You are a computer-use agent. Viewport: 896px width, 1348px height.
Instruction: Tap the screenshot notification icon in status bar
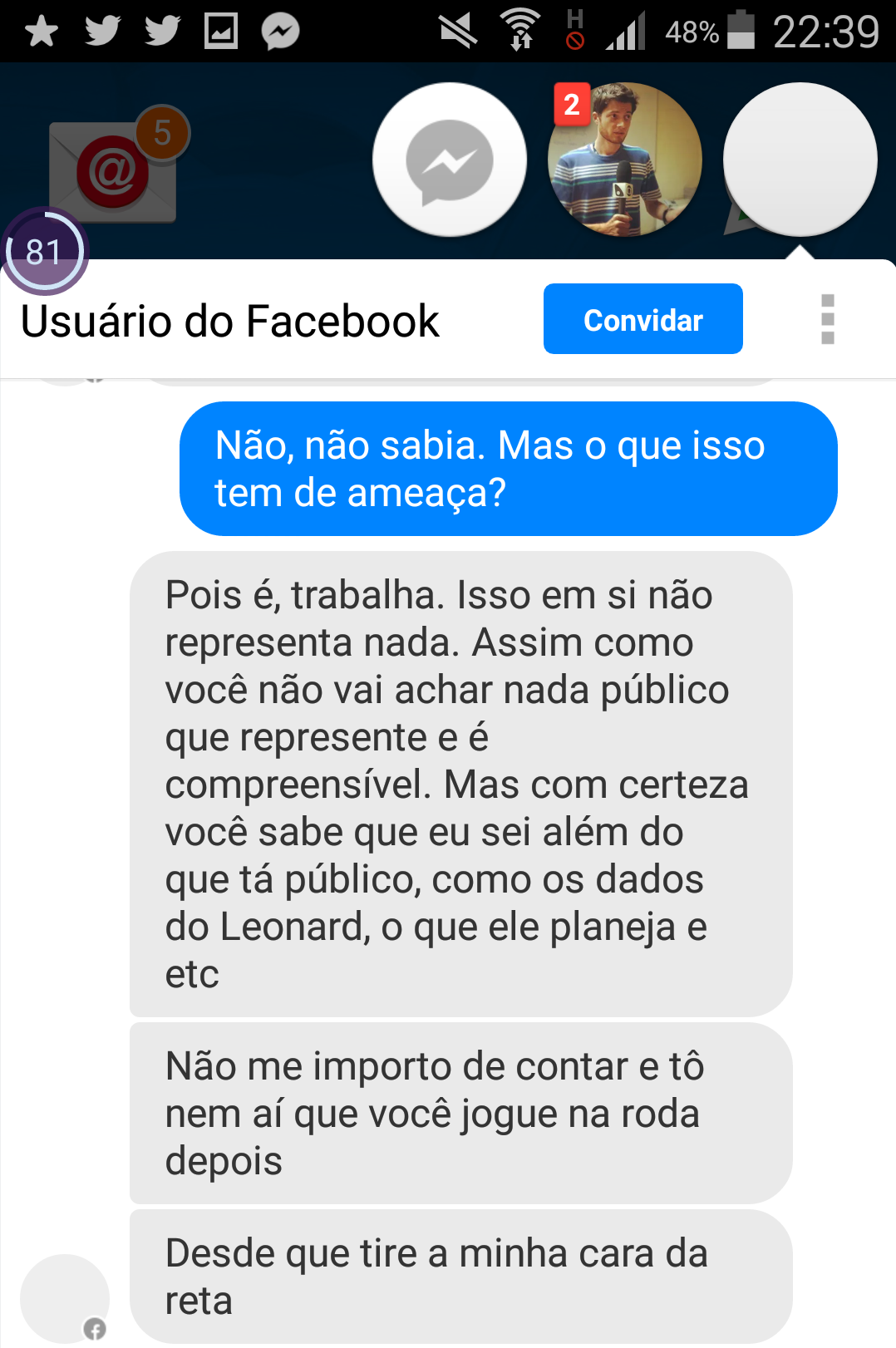click(x=219, y=30)
